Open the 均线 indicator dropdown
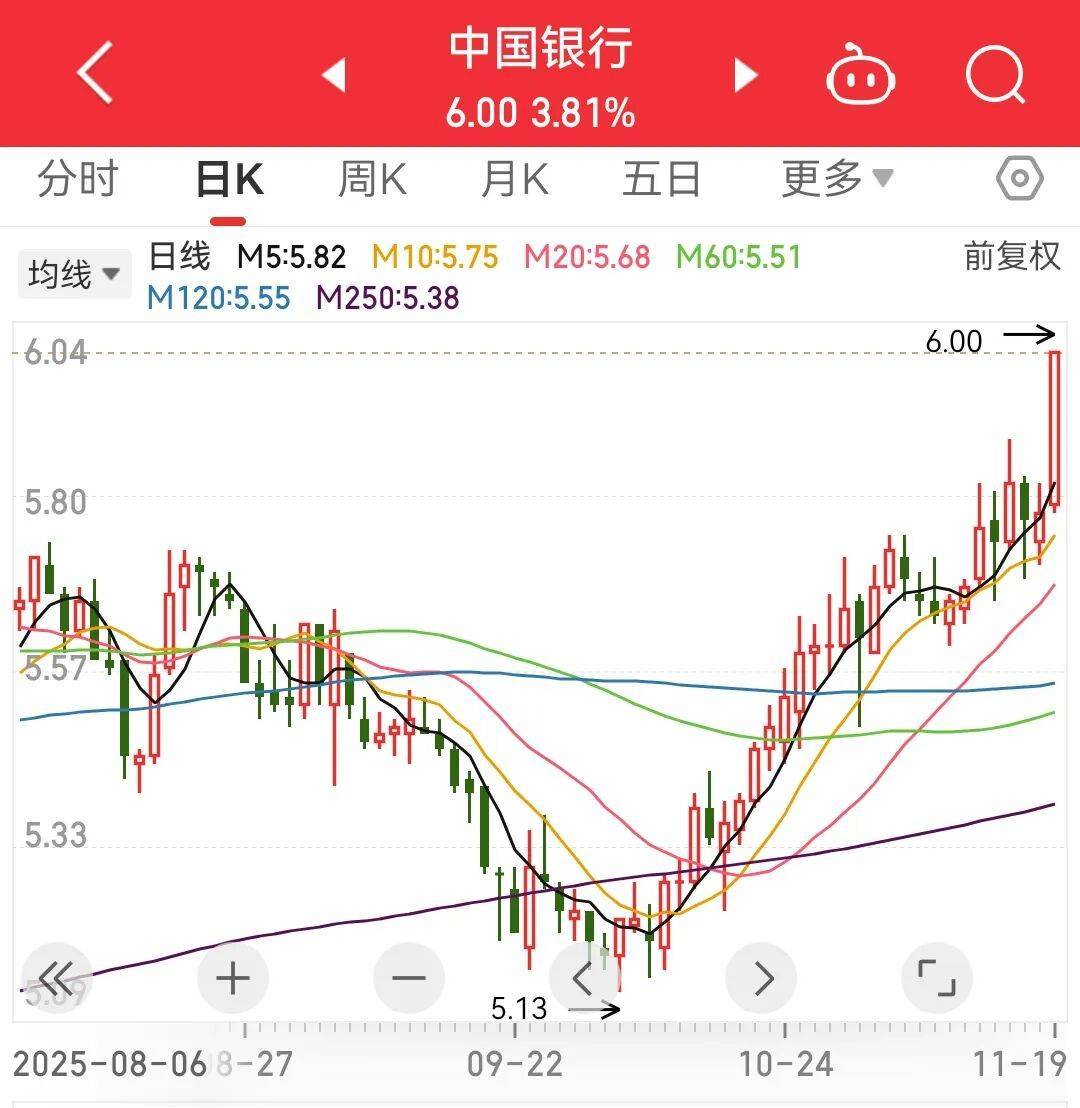This screenshot has width=1080, height=1108. pyautogui.click(x=74, y=274)
